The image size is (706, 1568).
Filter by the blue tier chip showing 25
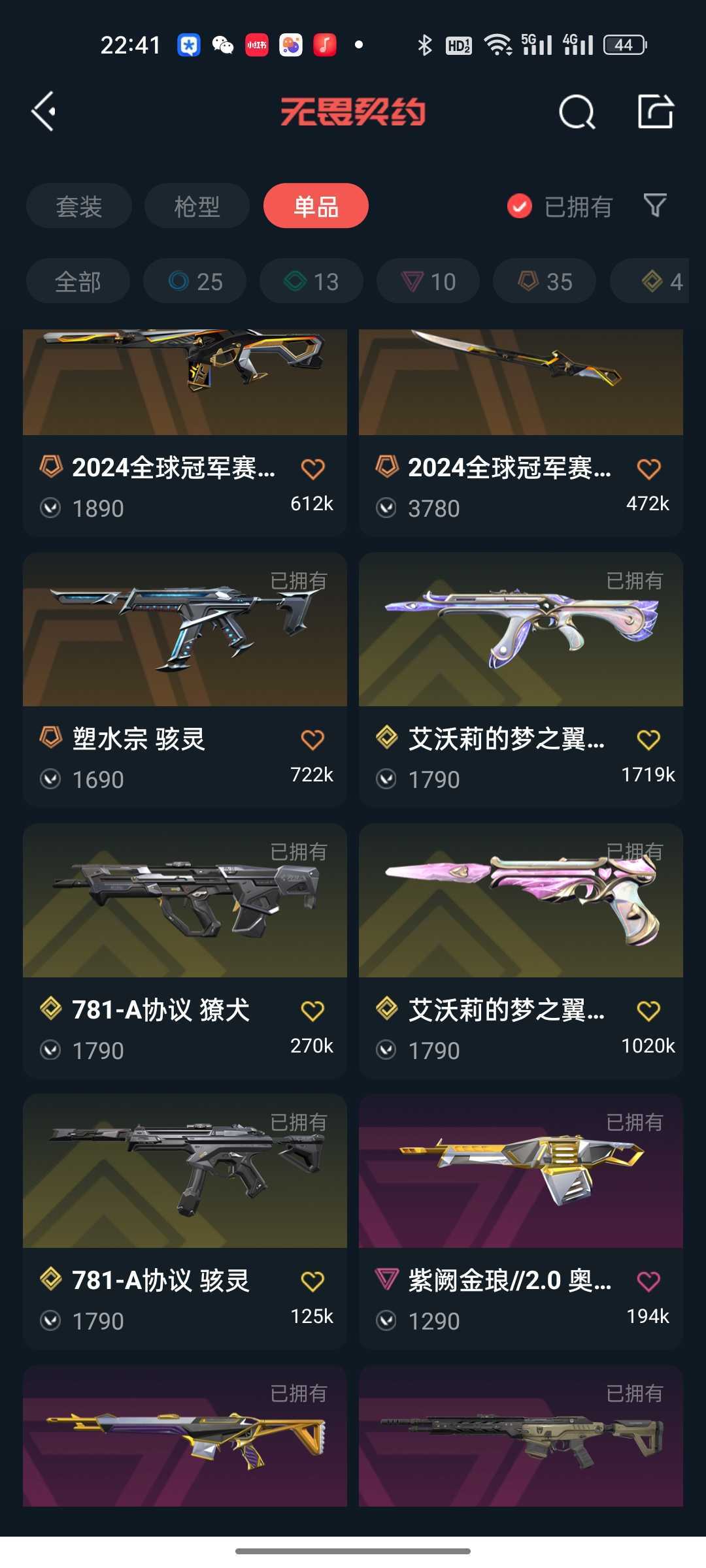195,282
